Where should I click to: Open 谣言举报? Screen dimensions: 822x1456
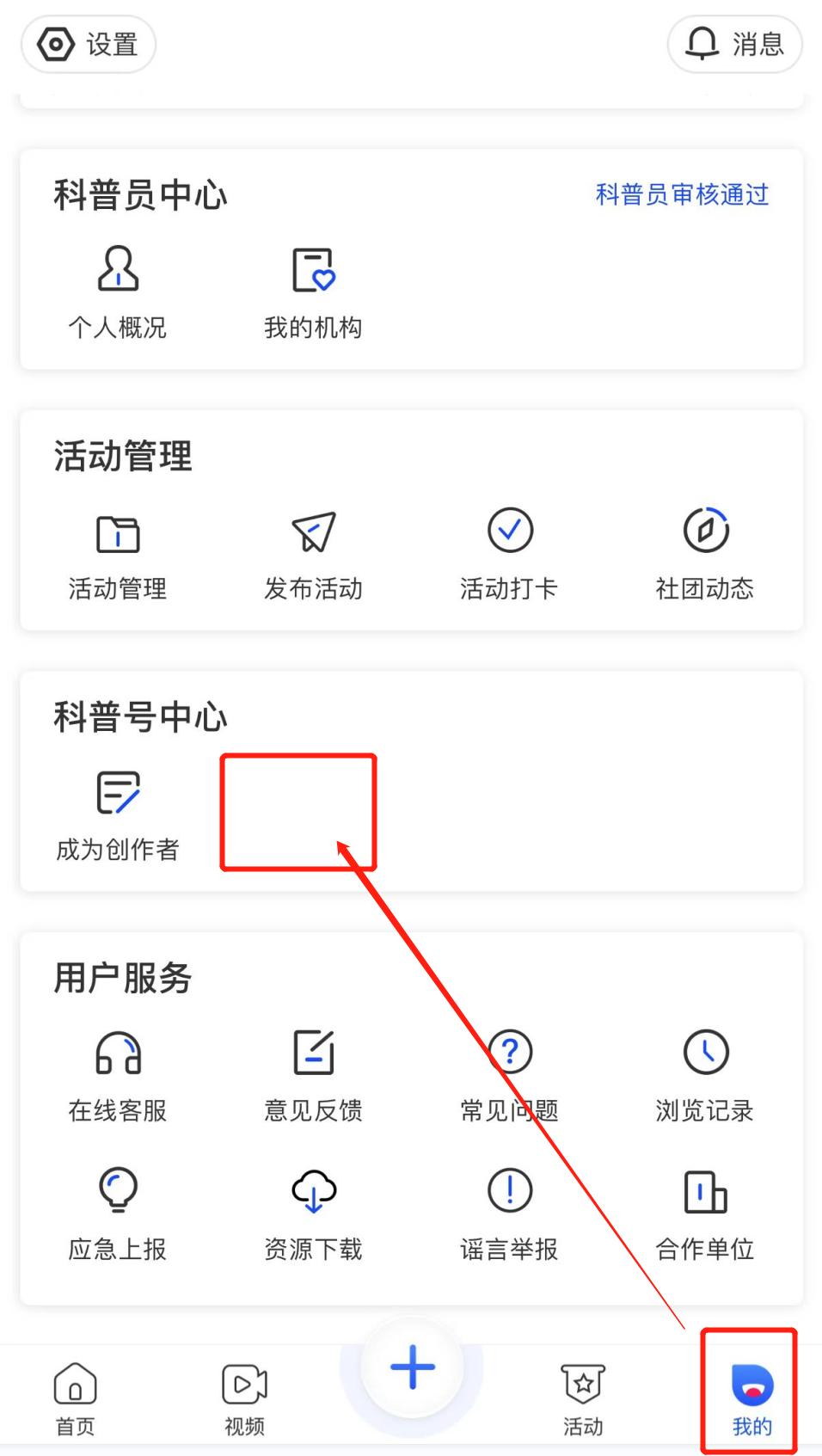pyautogui.click(x=509, y=1213)
